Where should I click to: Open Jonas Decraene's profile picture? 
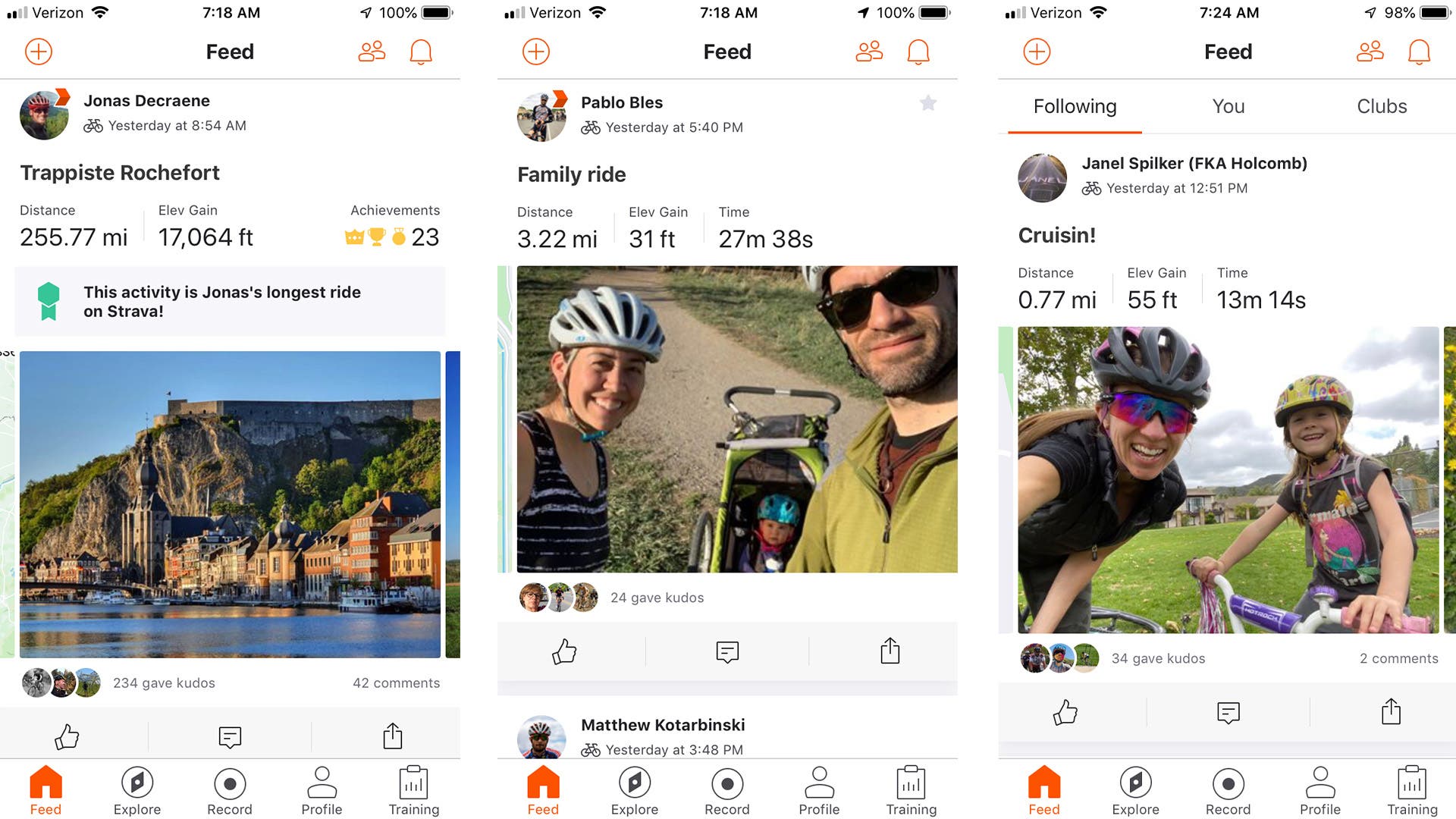coord(44,115)
